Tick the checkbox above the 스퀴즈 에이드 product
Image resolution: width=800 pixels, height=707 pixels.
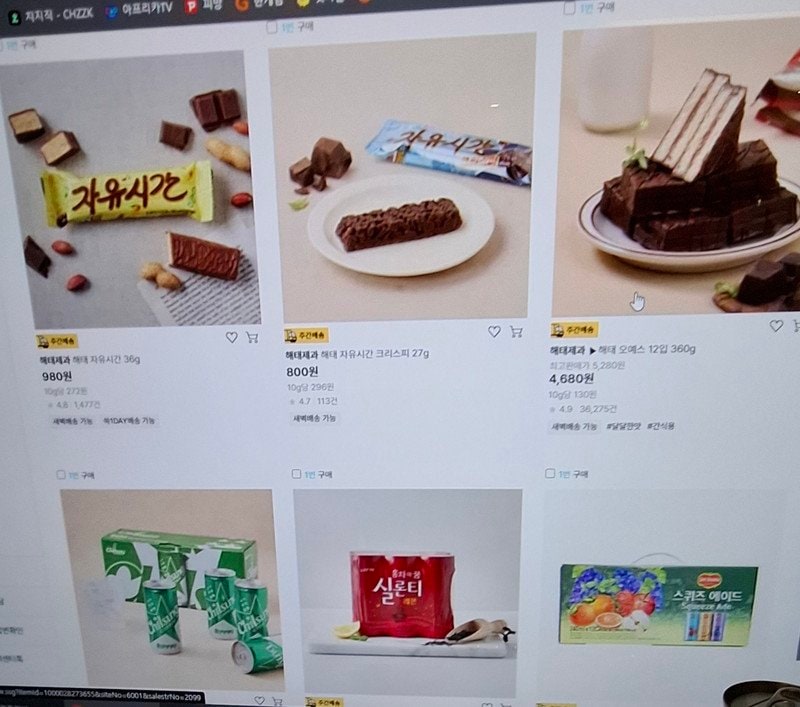[550, 472]
